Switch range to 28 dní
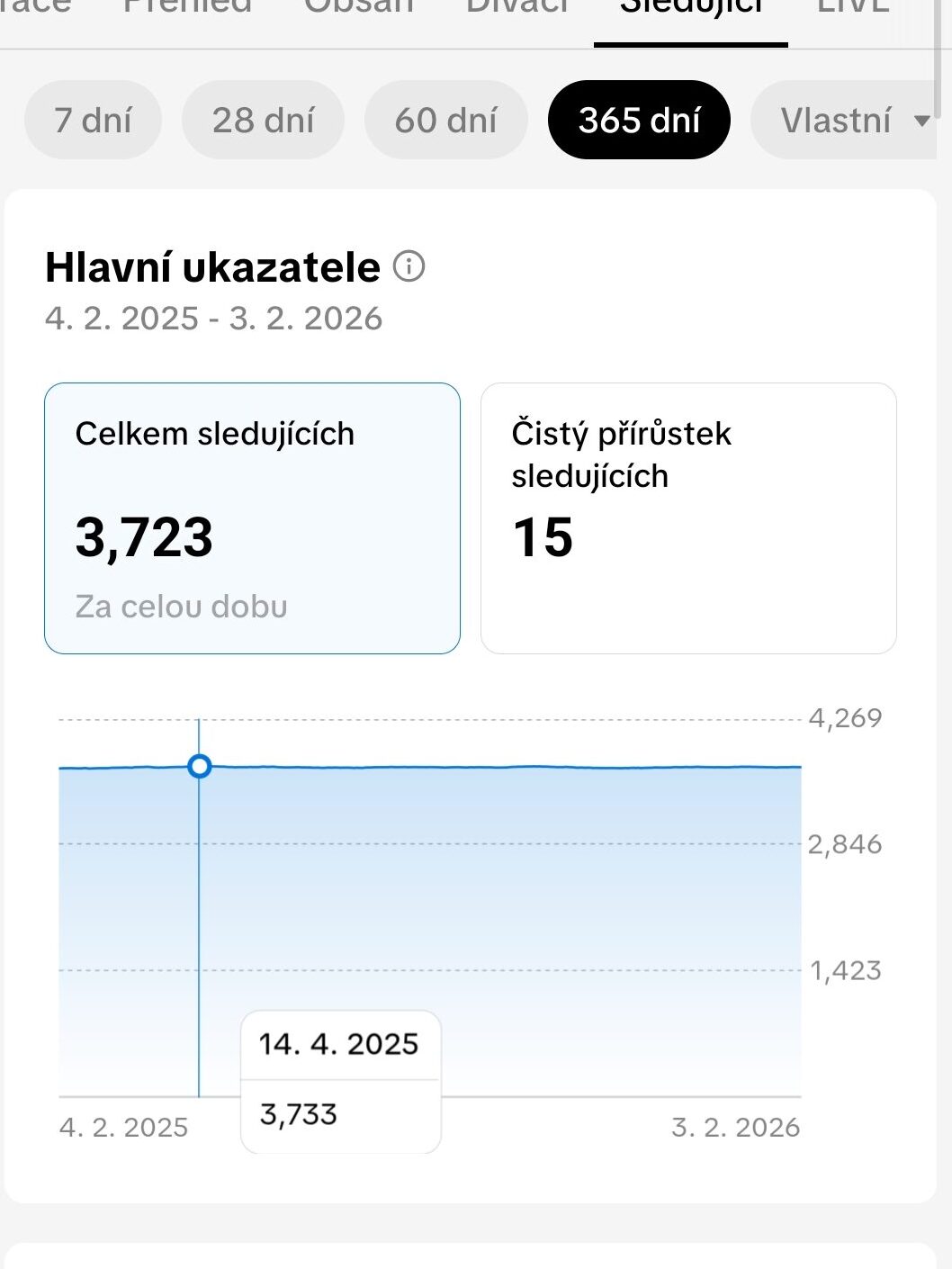Screen dimensions: 952x1269 coord(263,120)
